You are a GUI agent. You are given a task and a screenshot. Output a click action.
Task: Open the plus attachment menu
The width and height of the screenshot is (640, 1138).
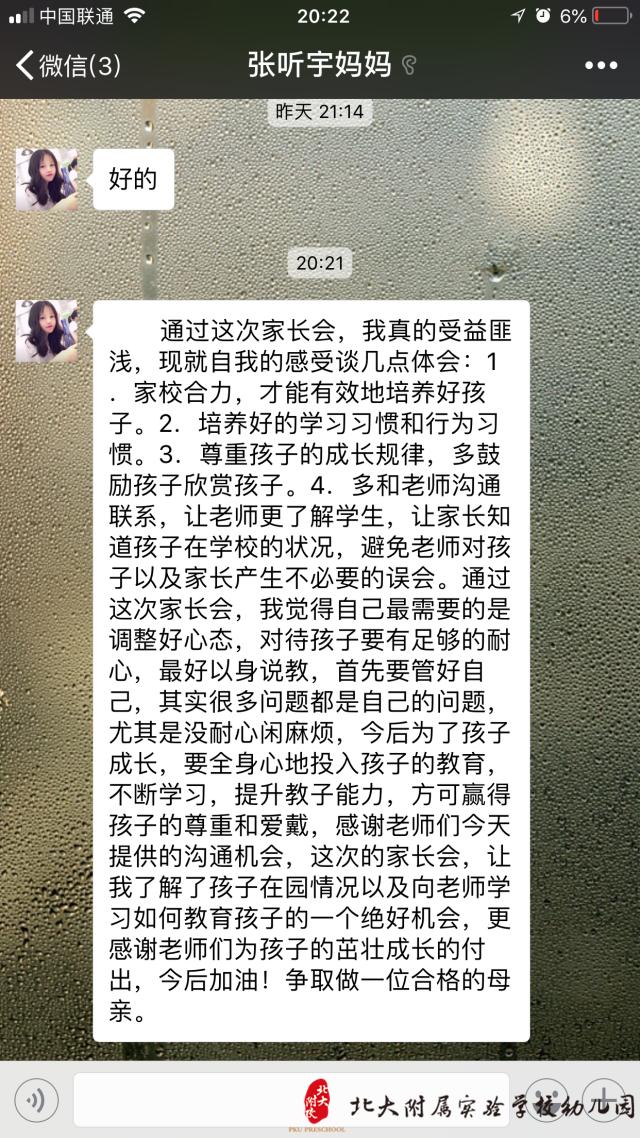[606, 1100]
